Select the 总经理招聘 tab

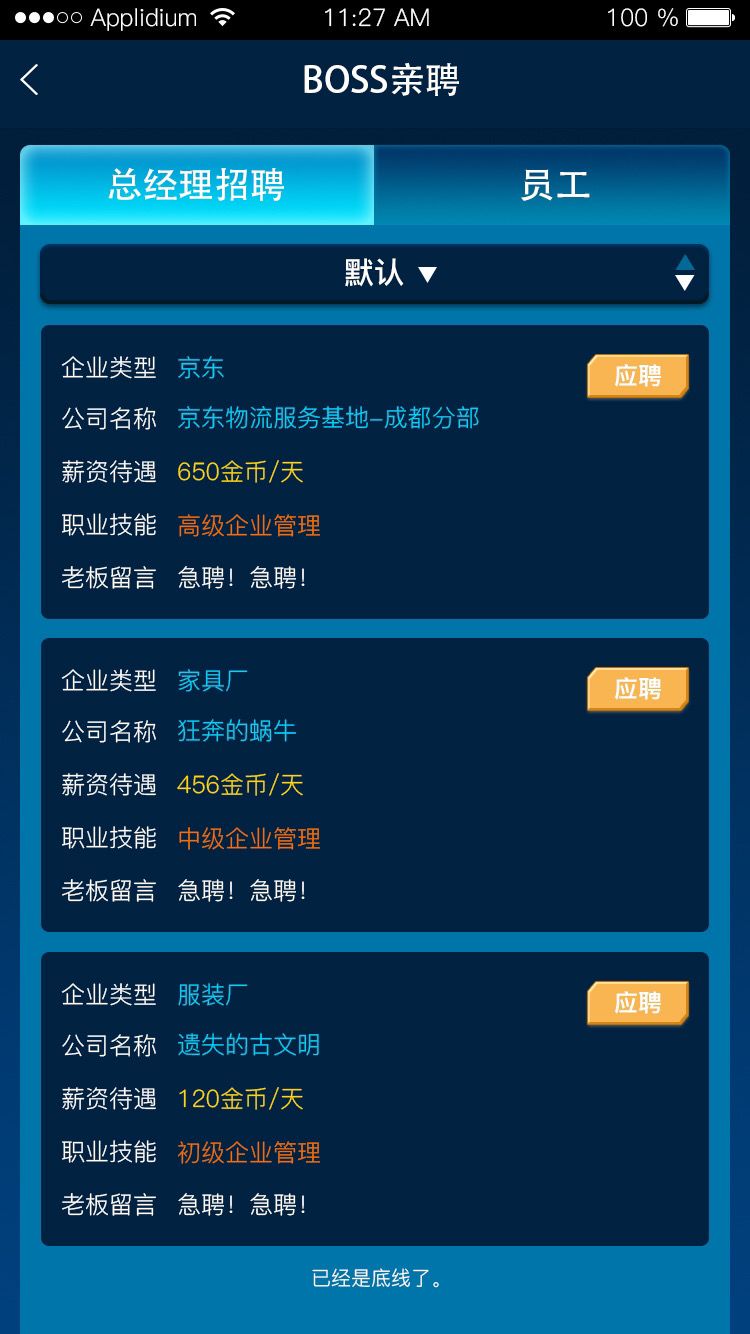point(196,184)
